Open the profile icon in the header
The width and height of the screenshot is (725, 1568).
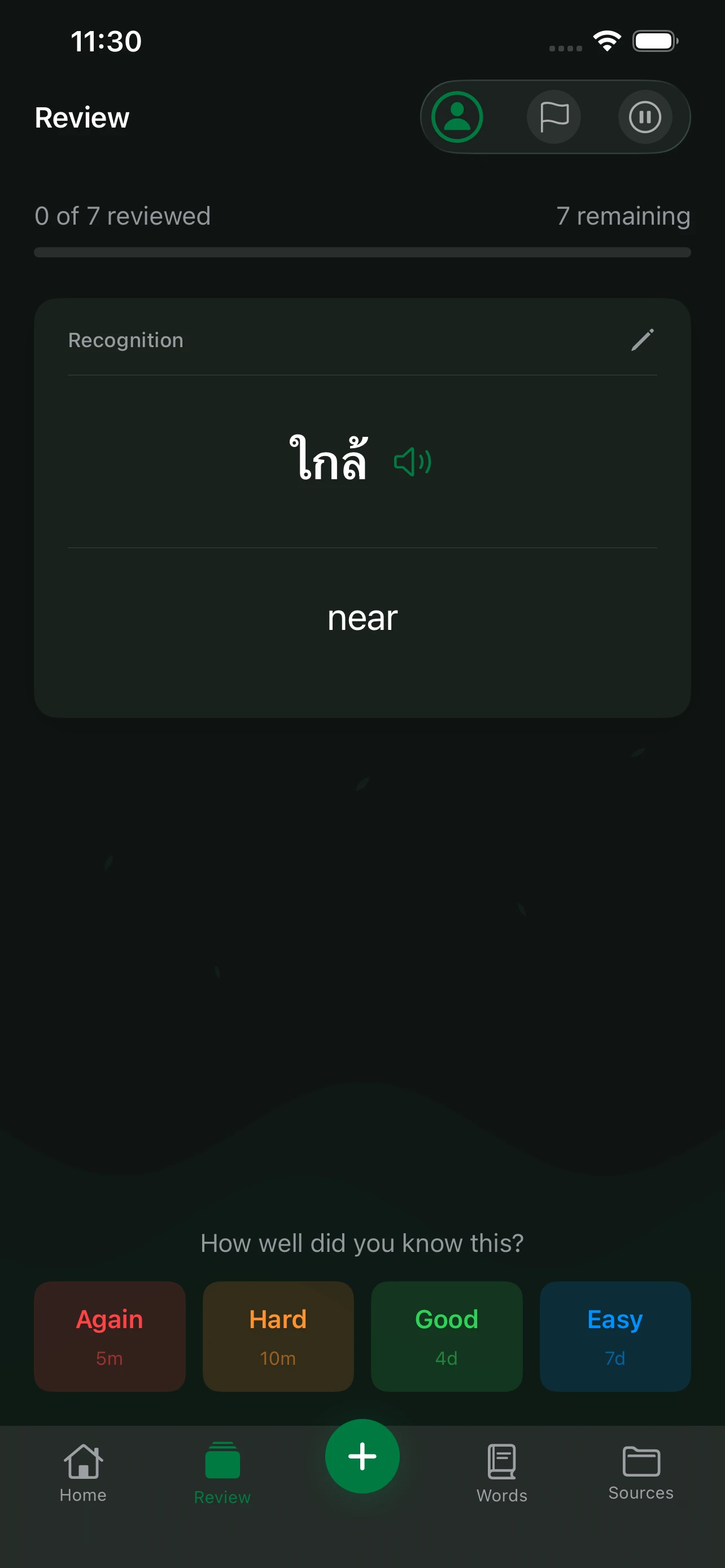point(457,117)
